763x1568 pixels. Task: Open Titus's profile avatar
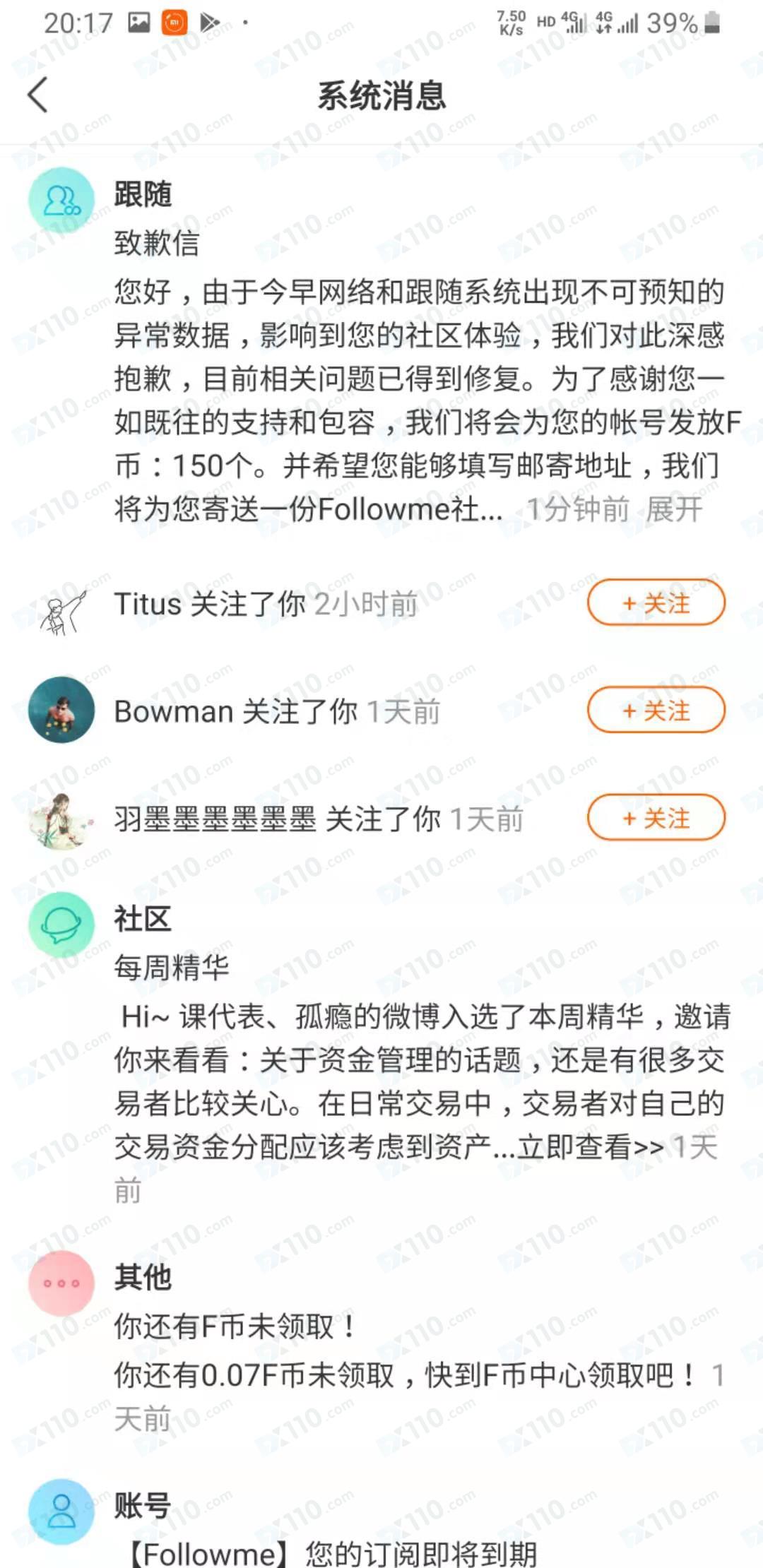(x=61, y=605)
